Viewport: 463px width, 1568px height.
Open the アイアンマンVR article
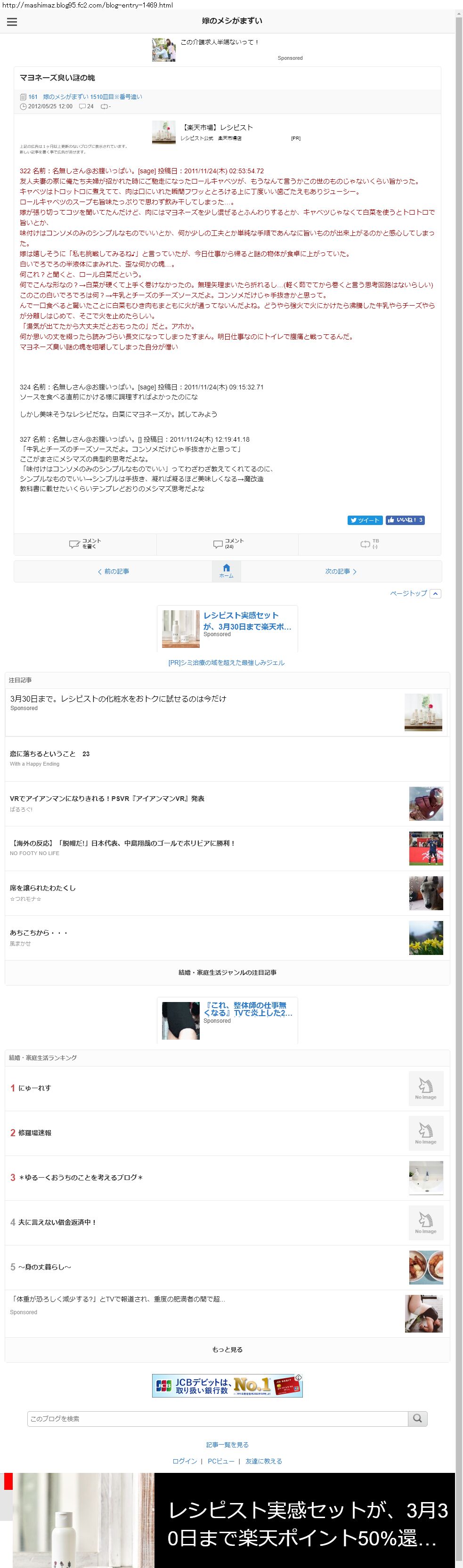tap(107, 799)
